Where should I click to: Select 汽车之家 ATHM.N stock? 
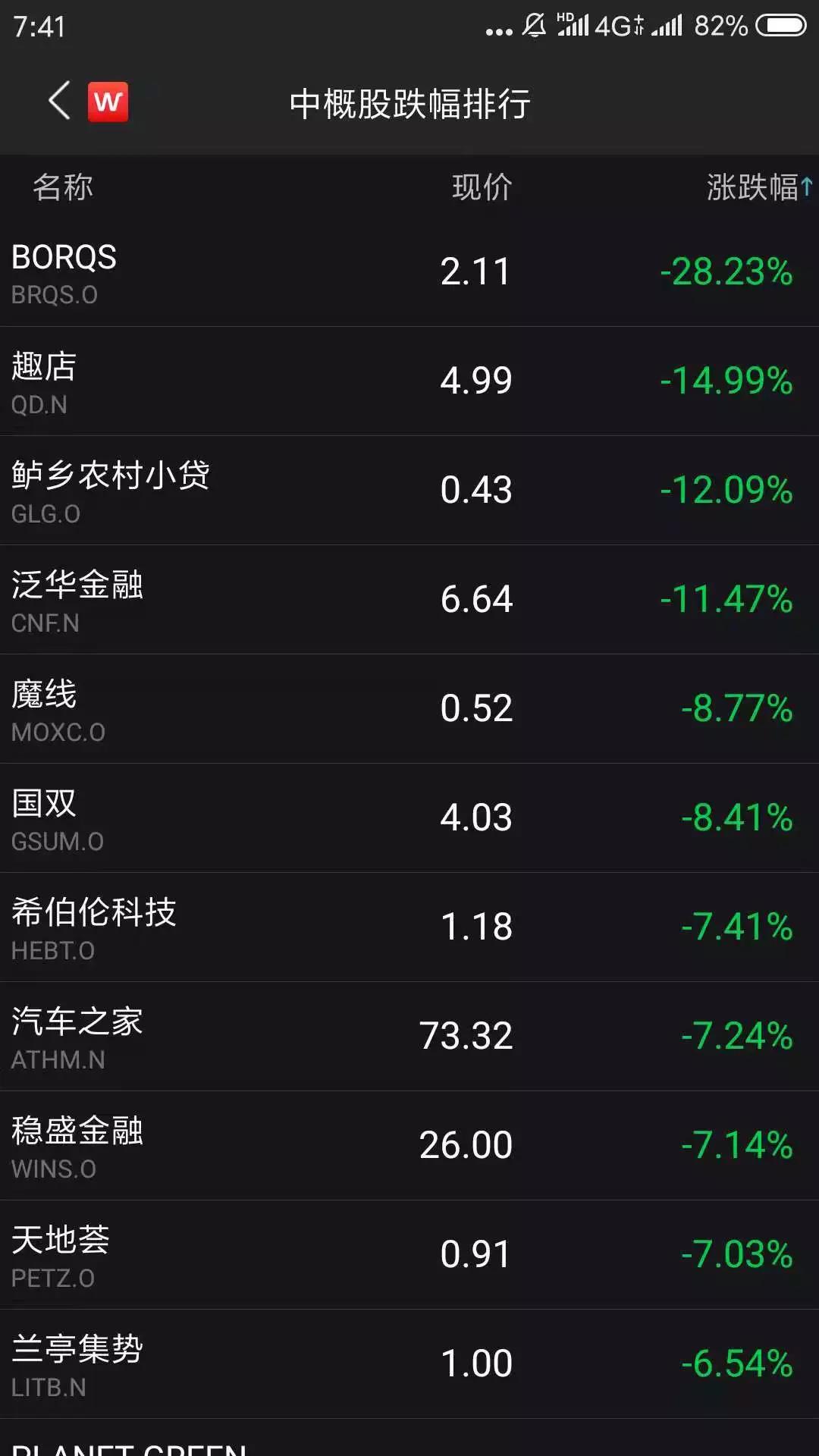click(409, 1037)
